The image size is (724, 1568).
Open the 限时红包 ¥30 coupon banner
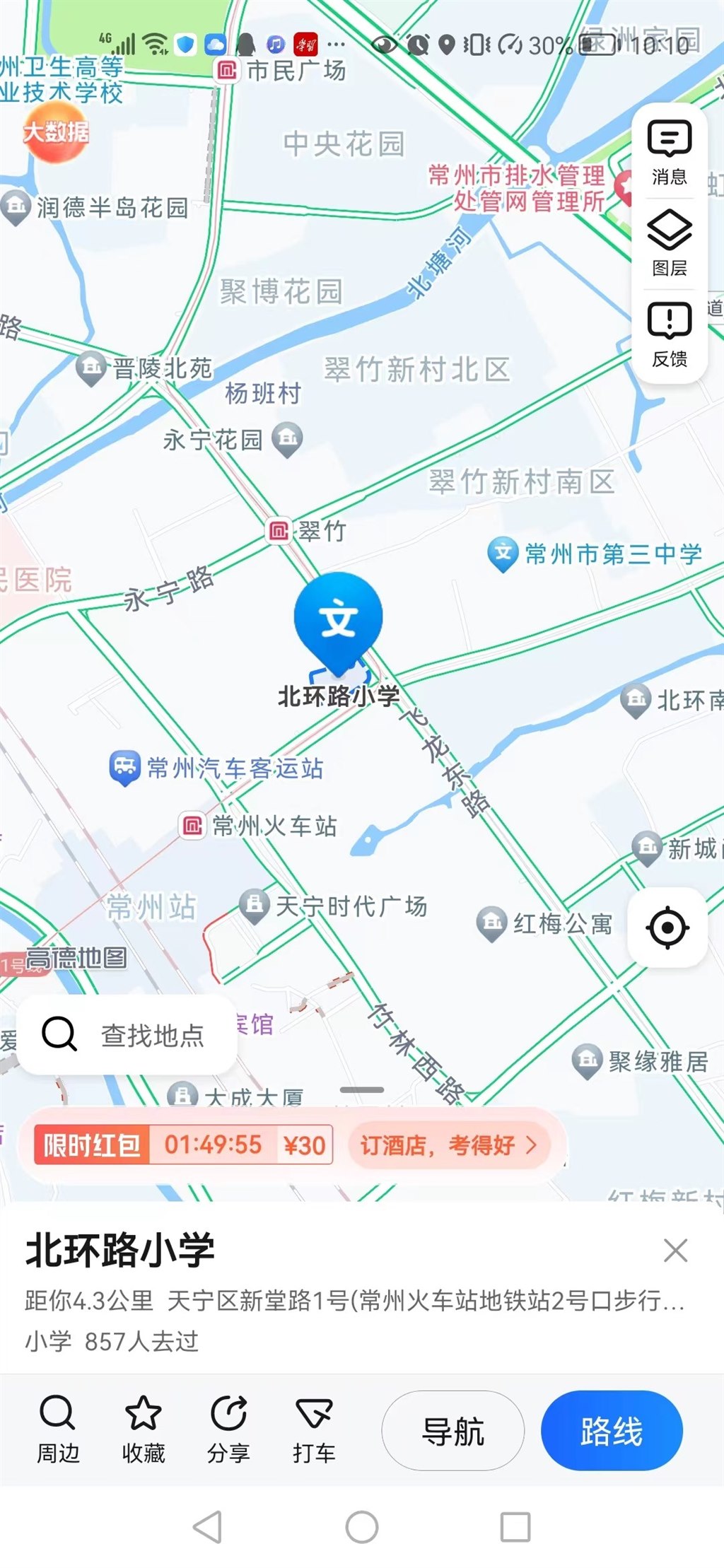pyautogui.click(x=184, y=1145)
